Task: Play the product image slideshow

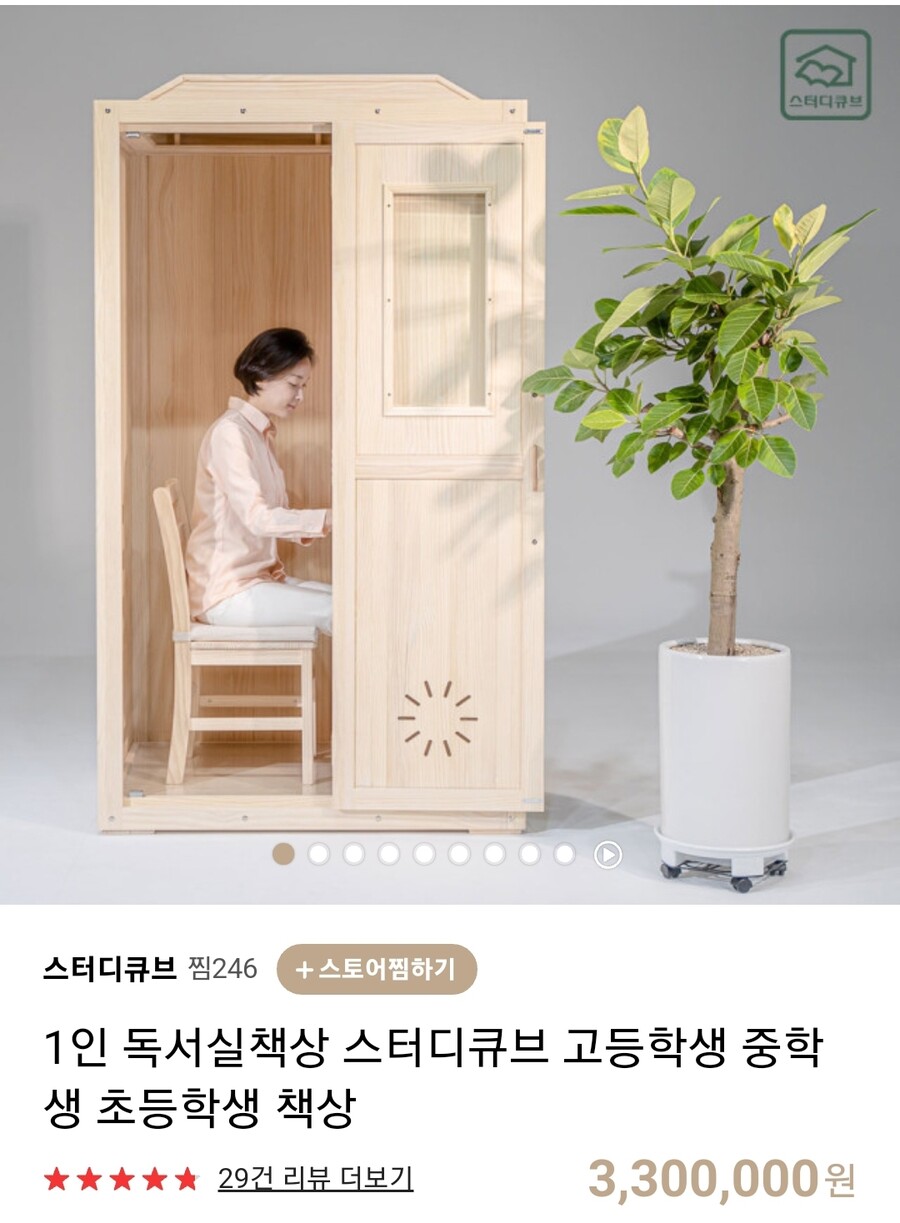Action: pyautogui.click(x=608, y=854)
